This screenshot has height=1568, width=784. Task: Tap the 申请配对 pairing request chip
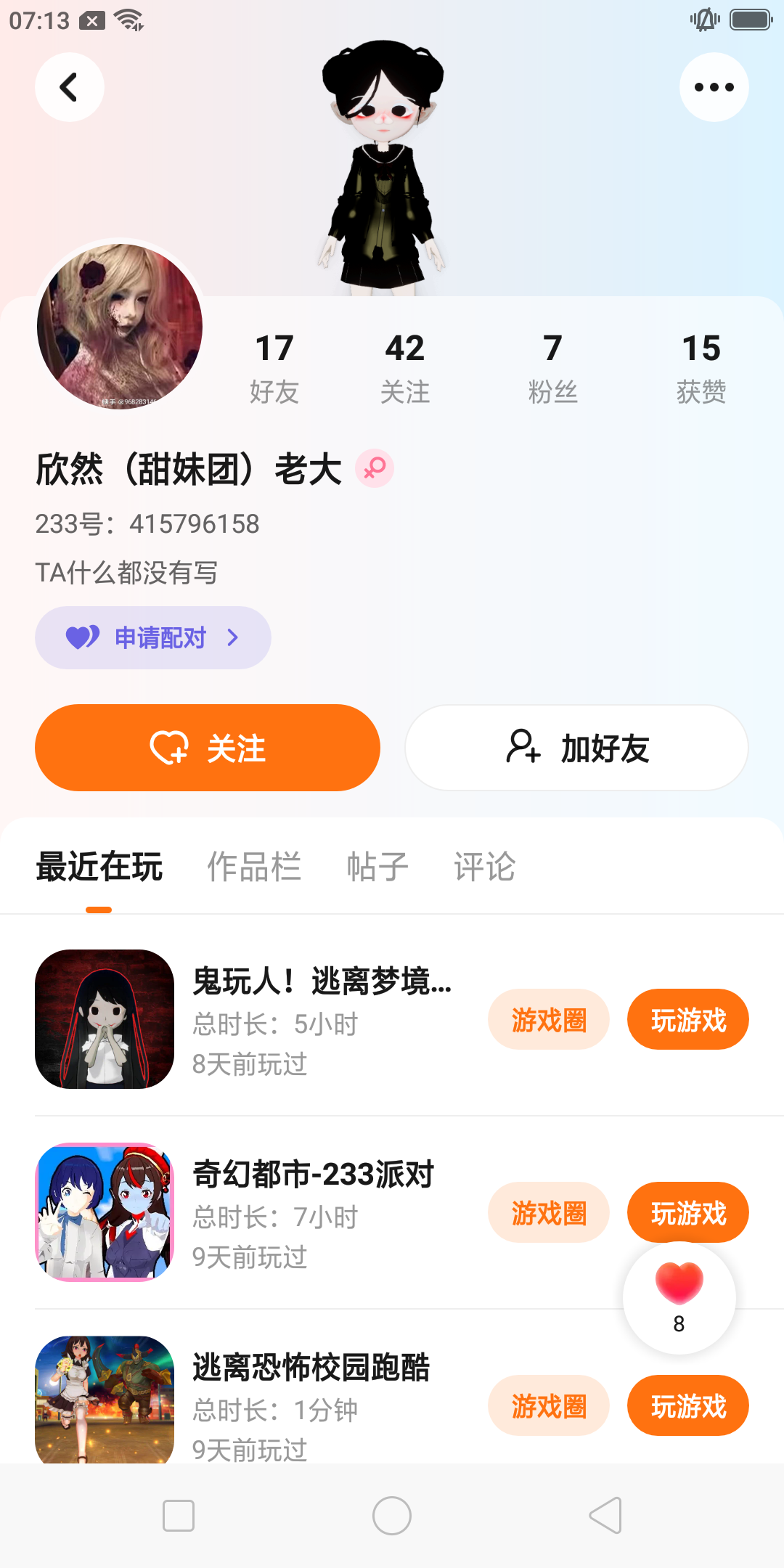pos(153,637)
